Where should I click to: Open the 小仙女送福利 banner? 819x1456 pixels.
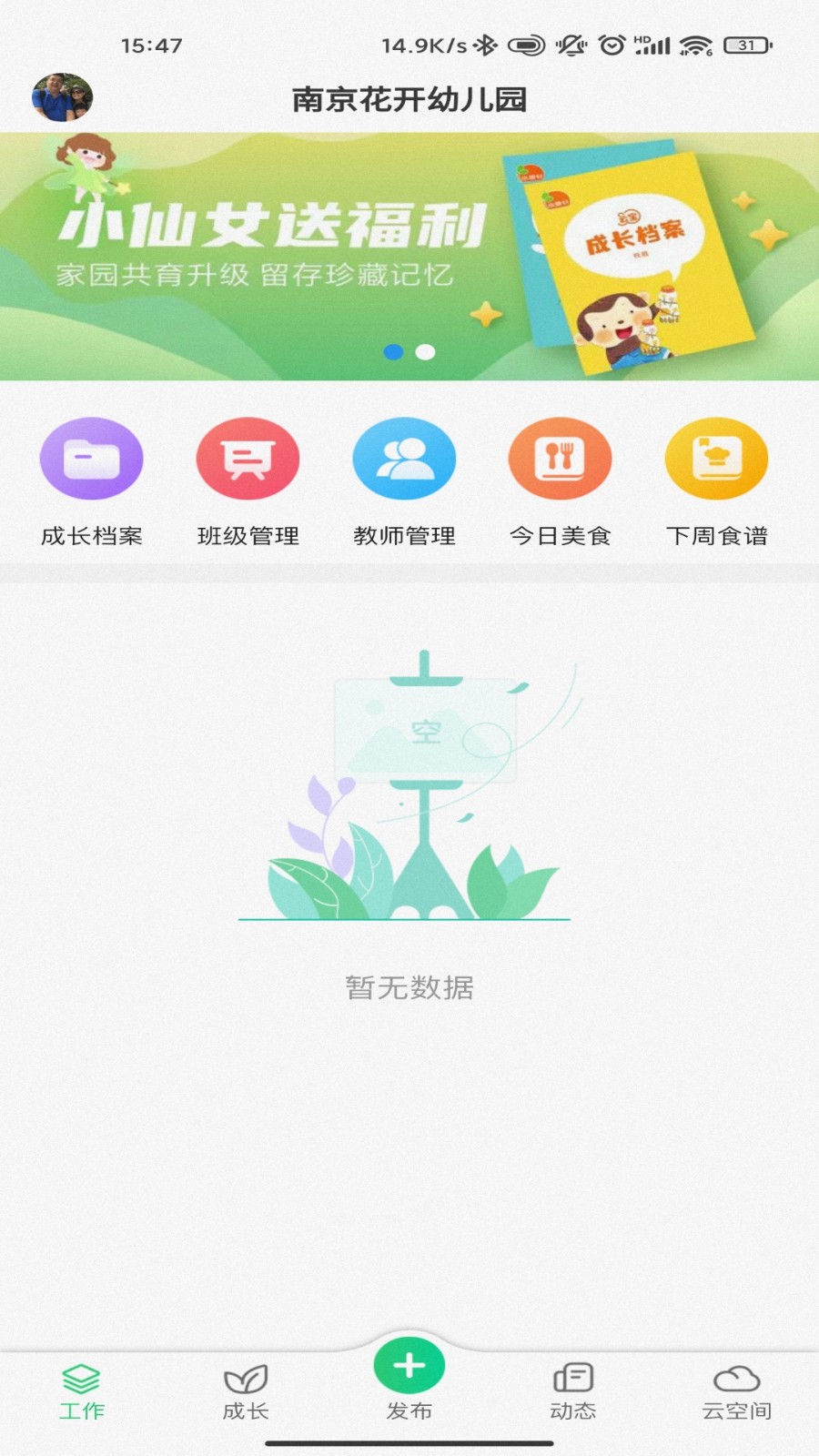409,257
